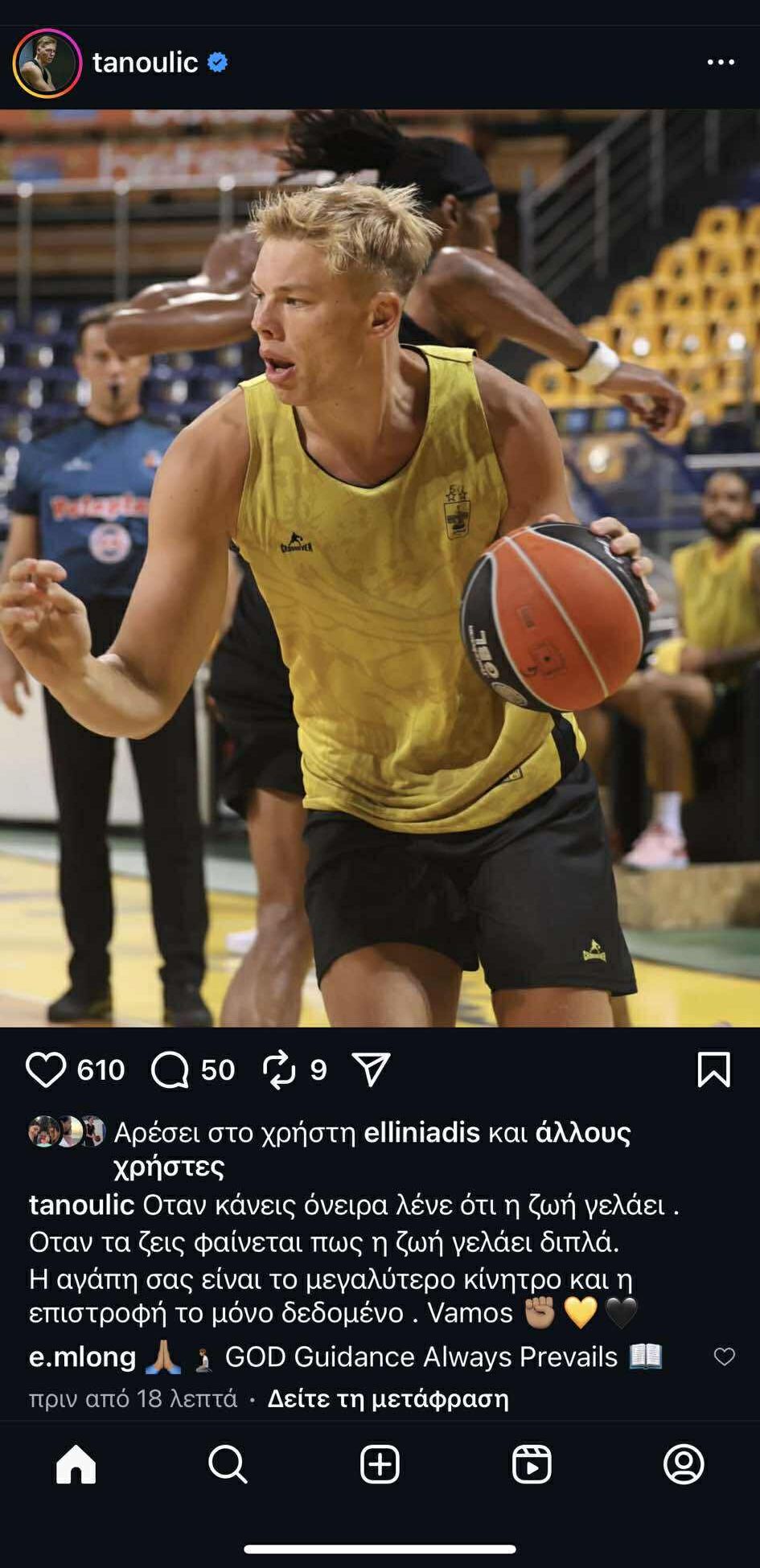
Task: Go to the Home tab
Action: pyautogui.click(x=76, y=1464)
